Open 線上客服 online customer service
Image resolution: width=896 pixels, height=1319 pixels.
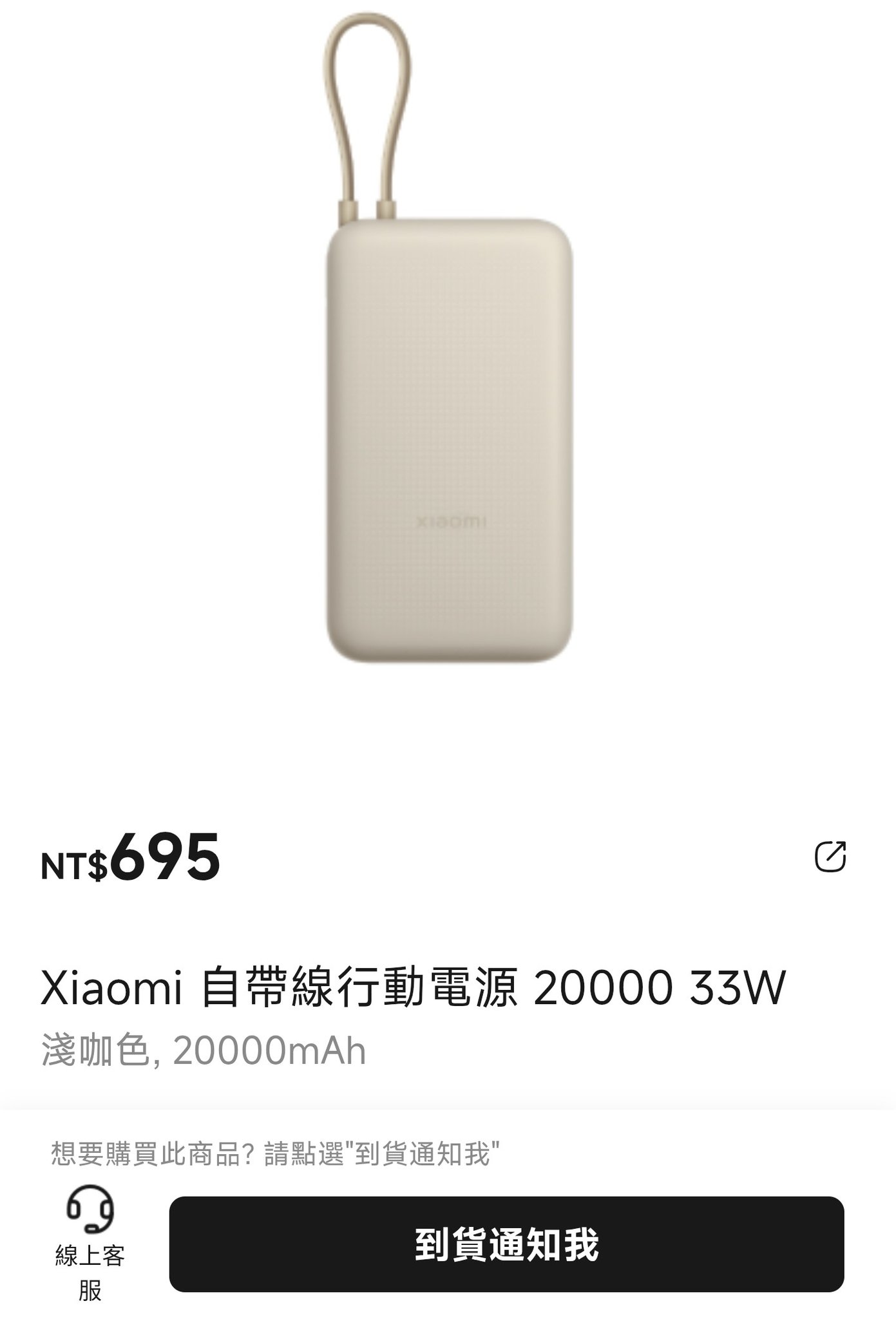coord(90,1242)
